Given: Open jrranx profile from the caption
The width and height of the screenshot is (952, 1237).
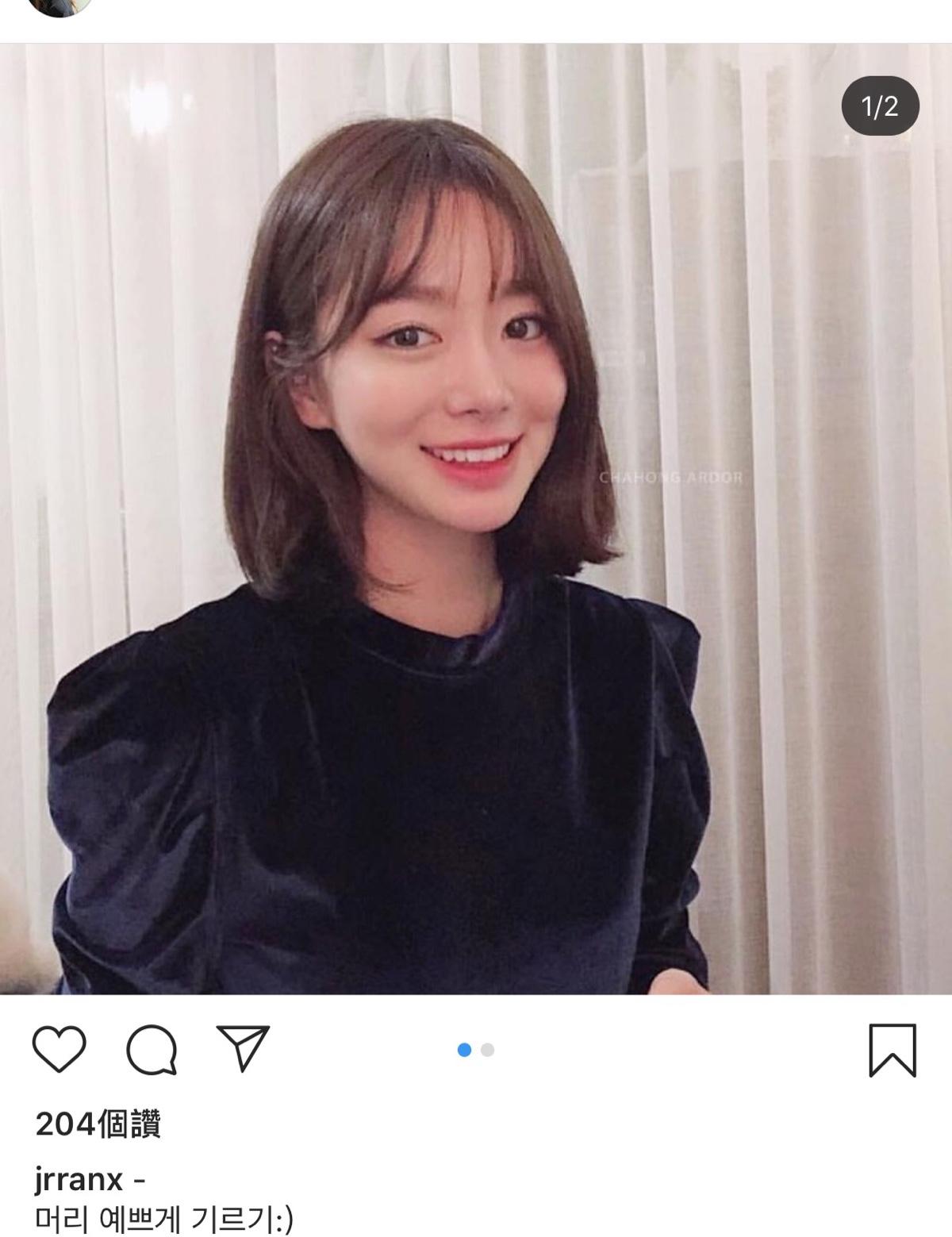Looking at the screenshot, I should (79, 1180).
